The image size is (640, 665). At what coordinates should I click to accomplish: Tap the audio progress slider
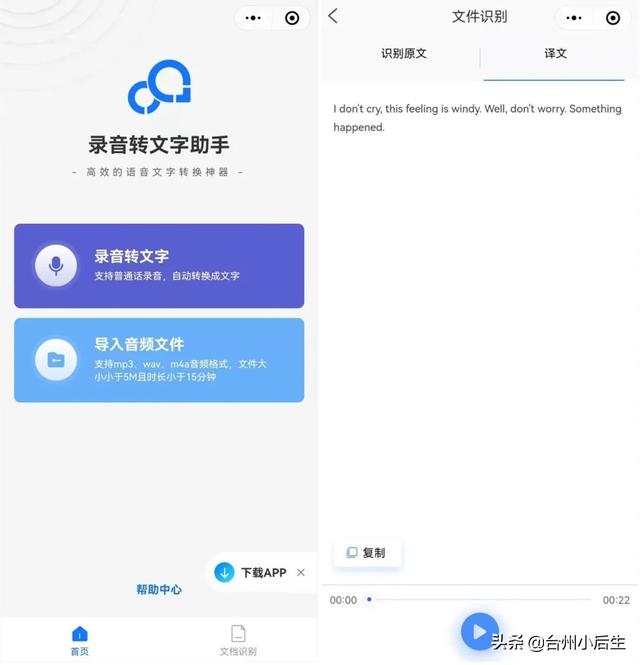(x=480, y=600)
